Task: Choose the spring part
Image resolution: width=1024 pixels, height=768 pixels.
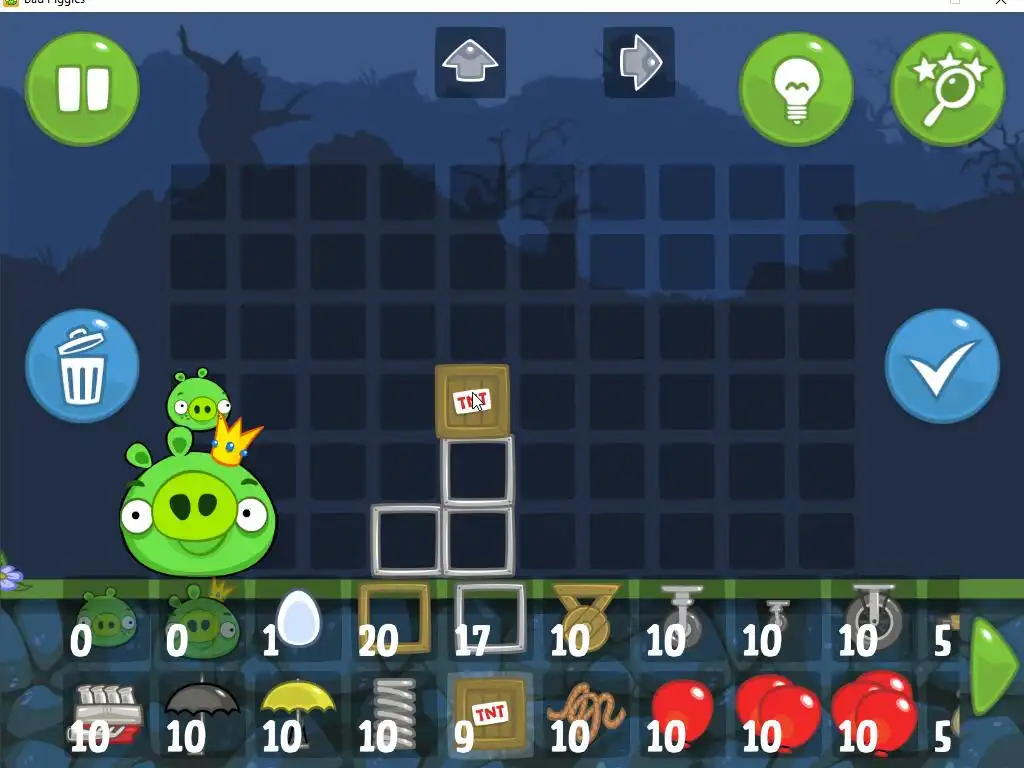Action: click(x=394, y=712)
